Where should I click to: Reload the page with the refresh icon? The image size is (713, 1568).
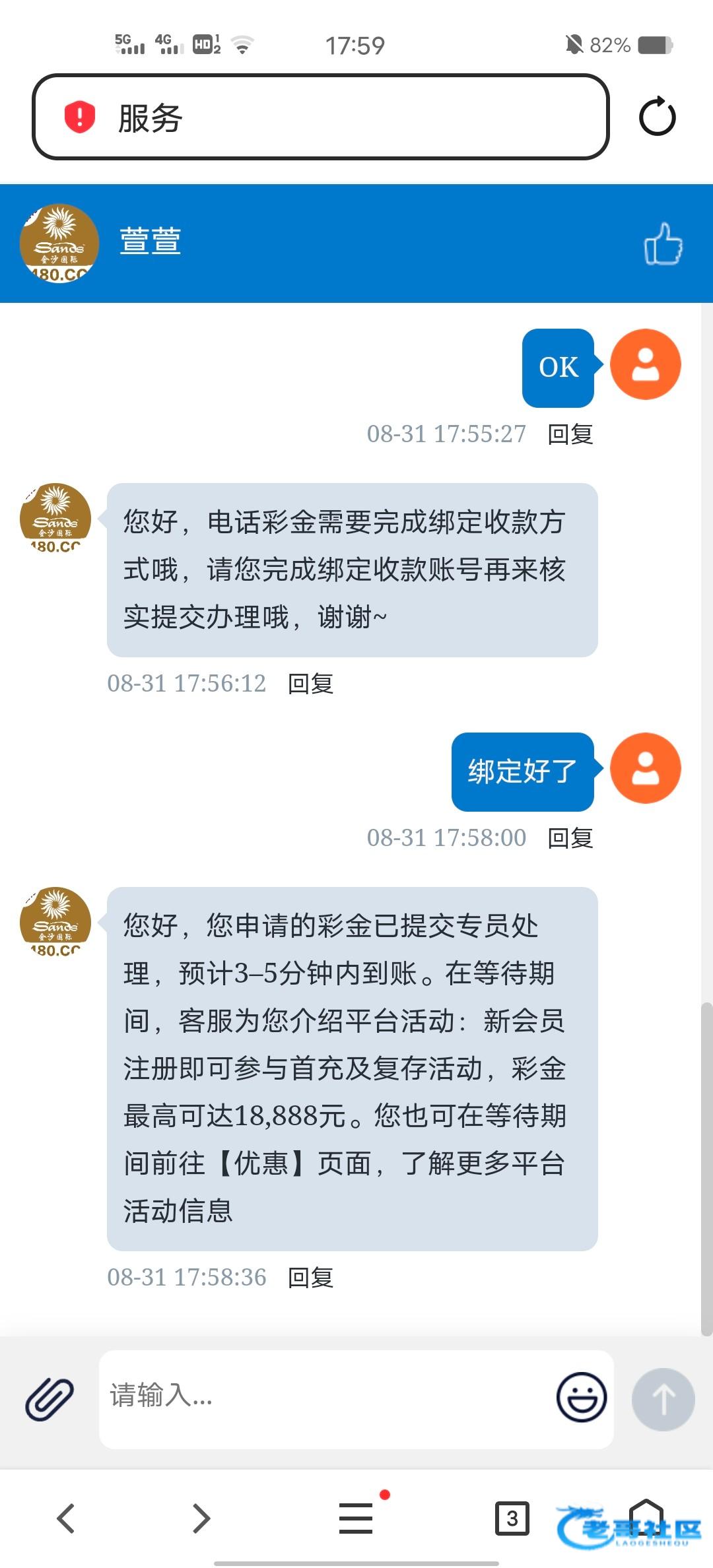(x=657, y=117)
